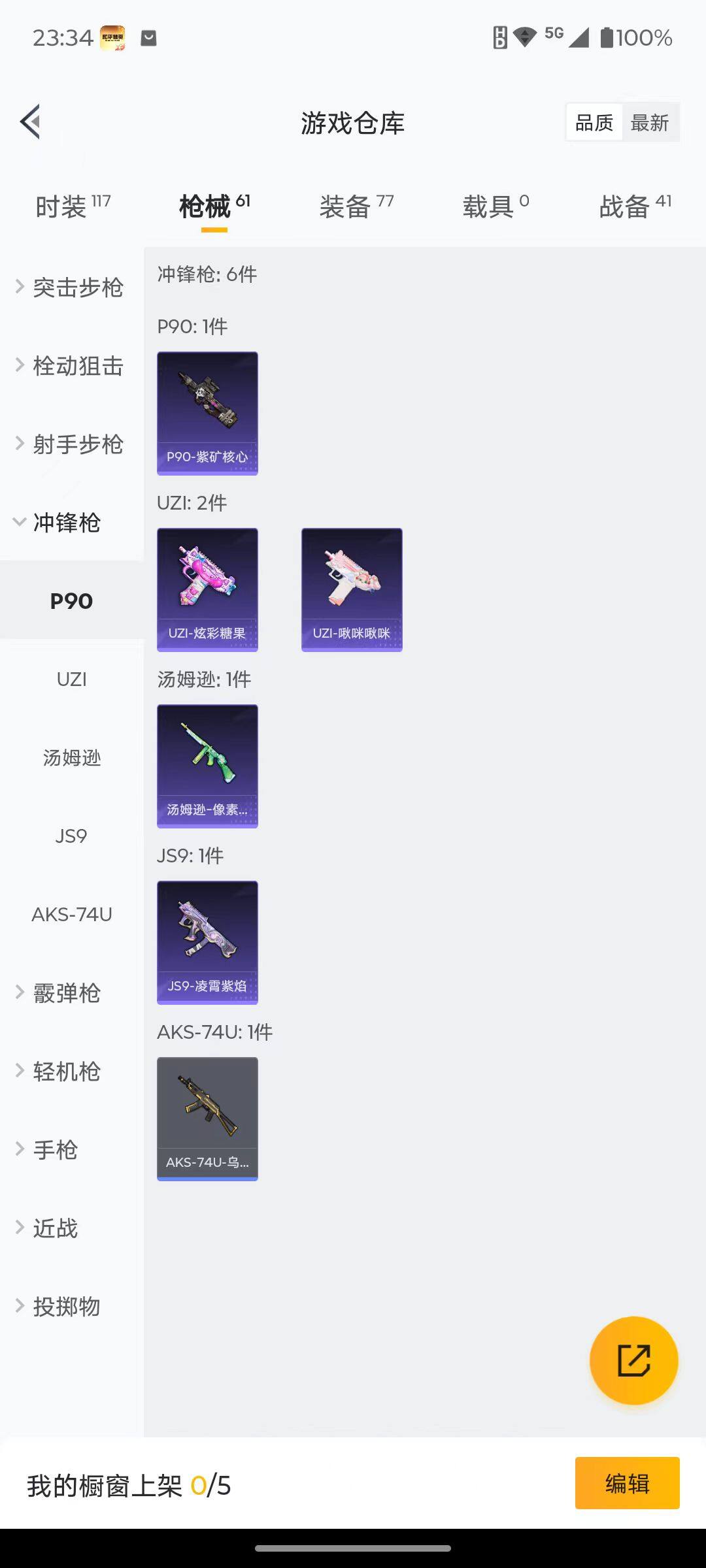Viewport: 706px width, 1568px height.
Task: Open the P90-紫矿核心 weapon skin
Action: [x=207, y=412]
